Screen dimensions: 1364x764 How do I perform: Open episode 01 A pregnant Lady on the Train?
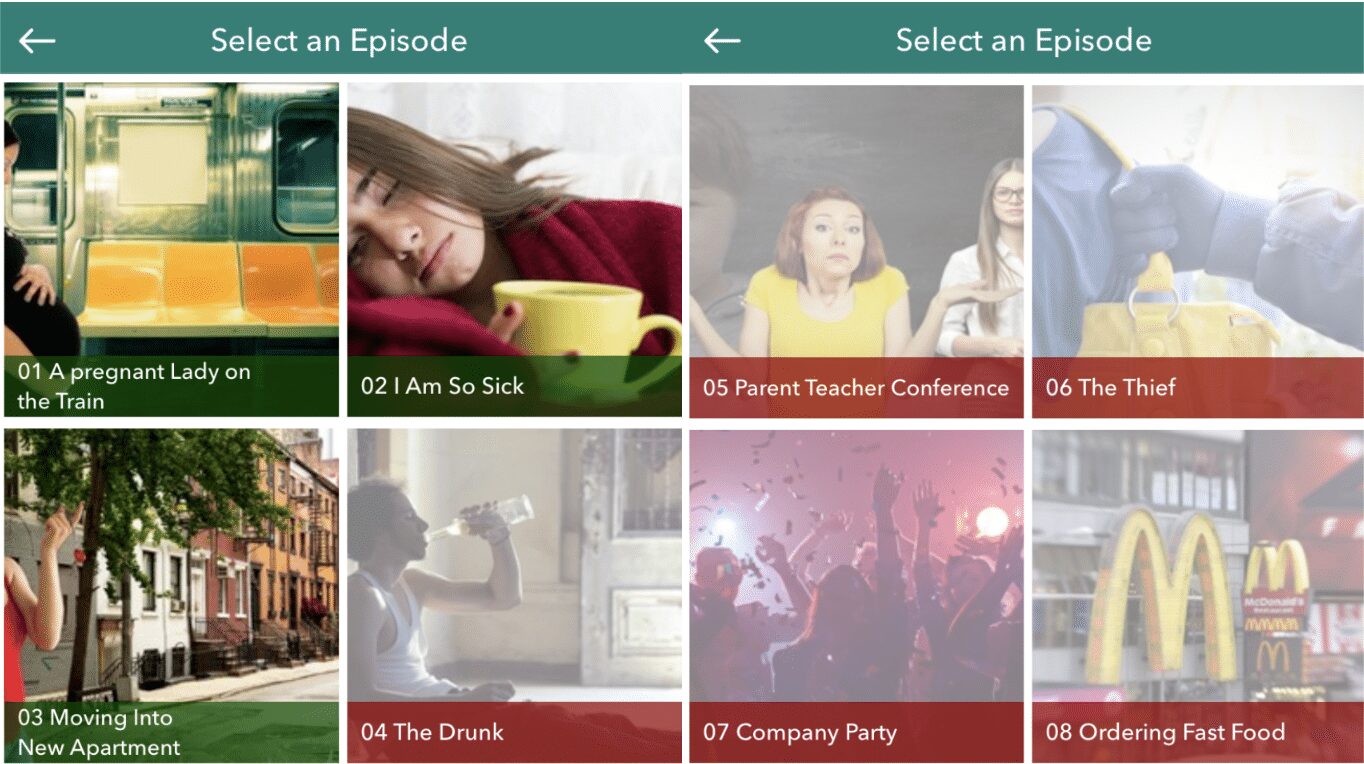[171, 248]
